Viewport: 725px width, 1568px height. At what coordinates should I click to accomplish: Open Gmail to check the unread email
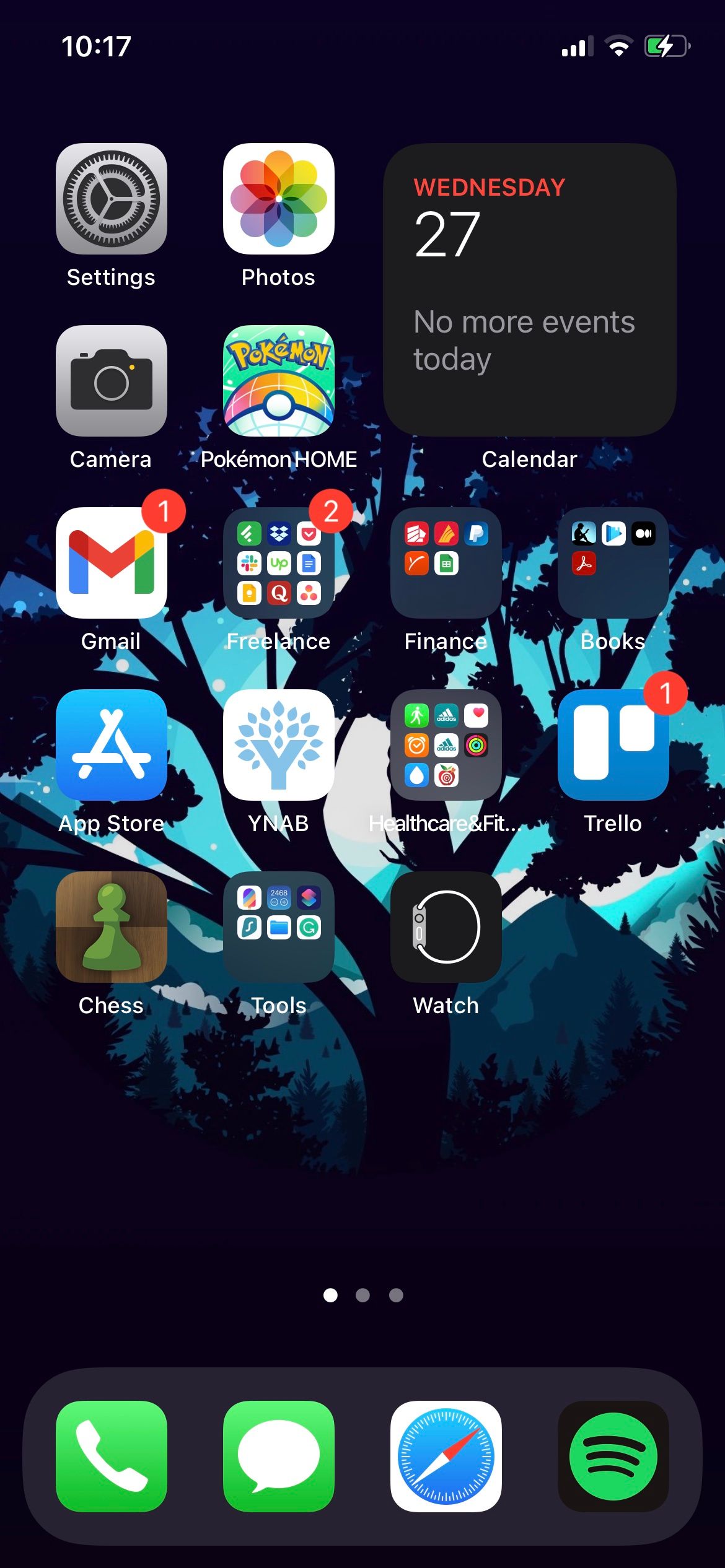click(x=112, y=564)
